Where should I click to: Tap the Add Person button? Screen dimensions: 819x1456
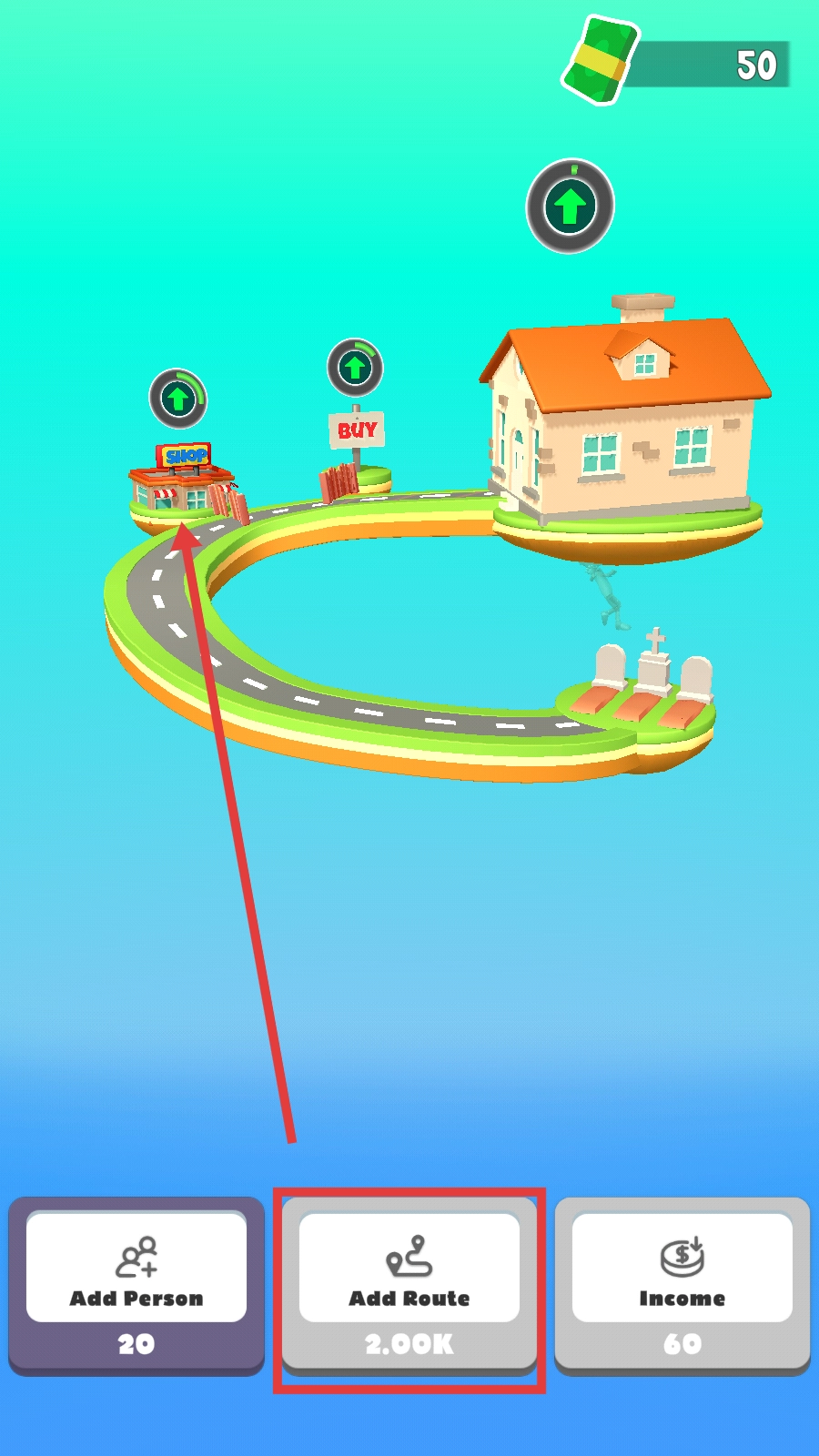coord(136,1283)
